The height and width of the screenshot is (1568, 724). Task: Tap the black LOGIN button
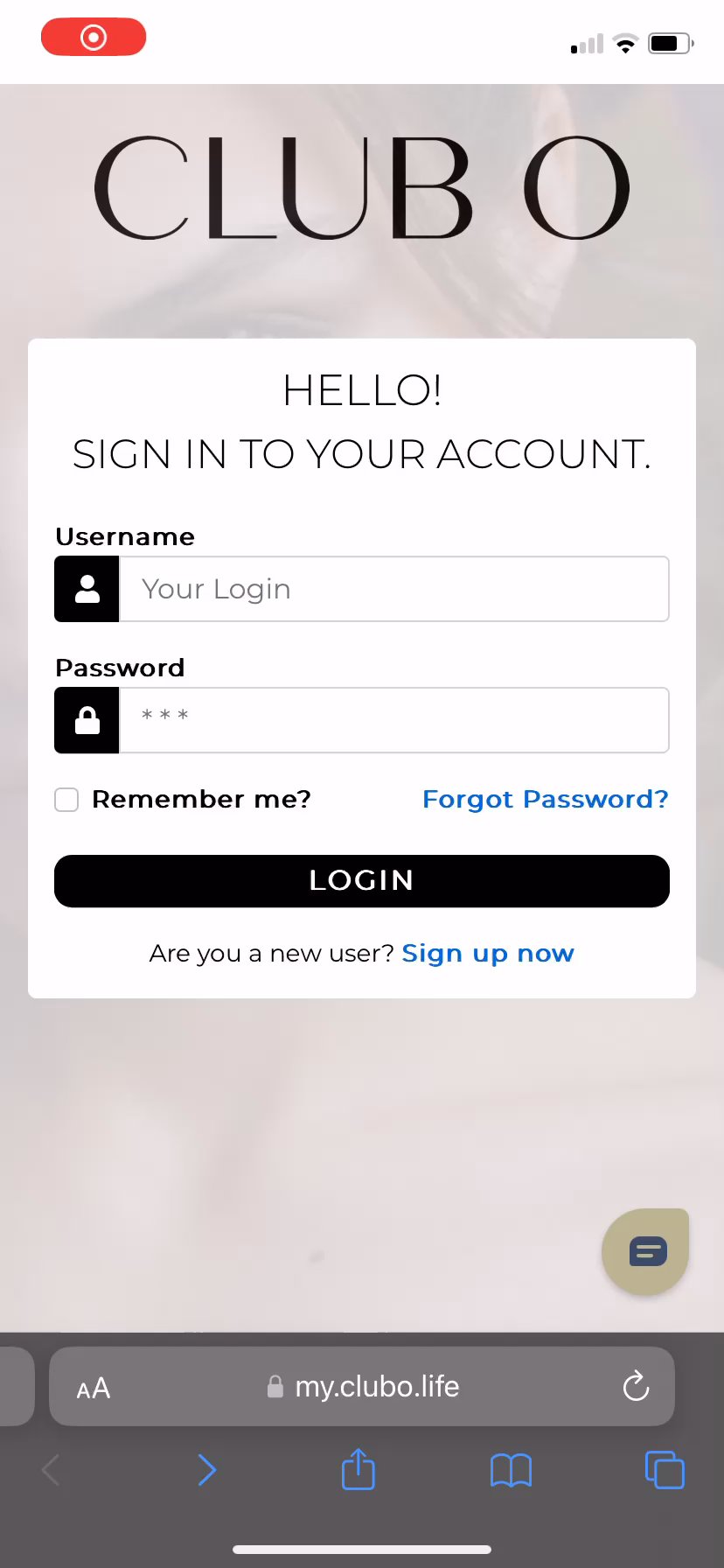(362, 880)
